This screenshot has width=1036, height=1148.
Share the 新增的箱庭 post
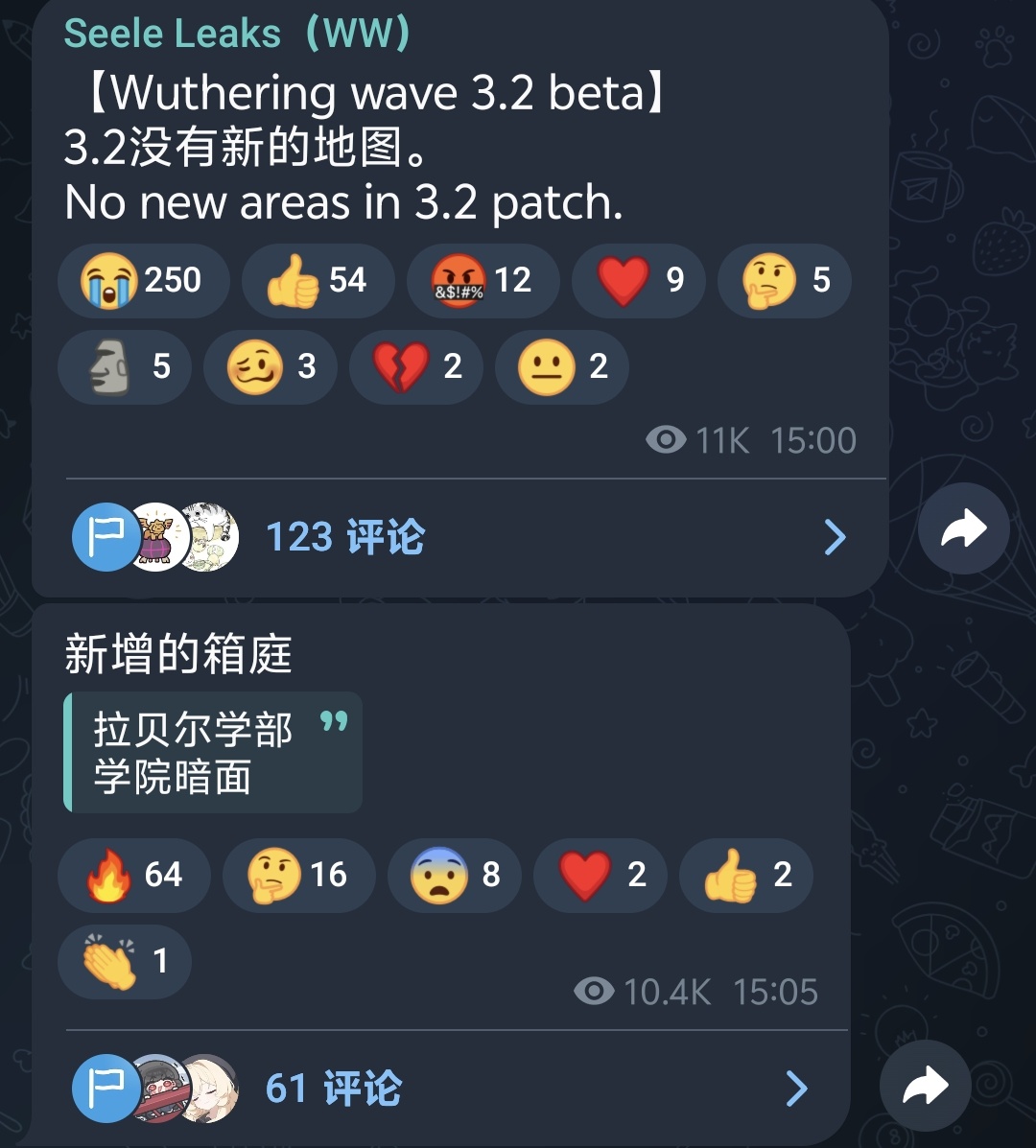tap(925, 1086)
